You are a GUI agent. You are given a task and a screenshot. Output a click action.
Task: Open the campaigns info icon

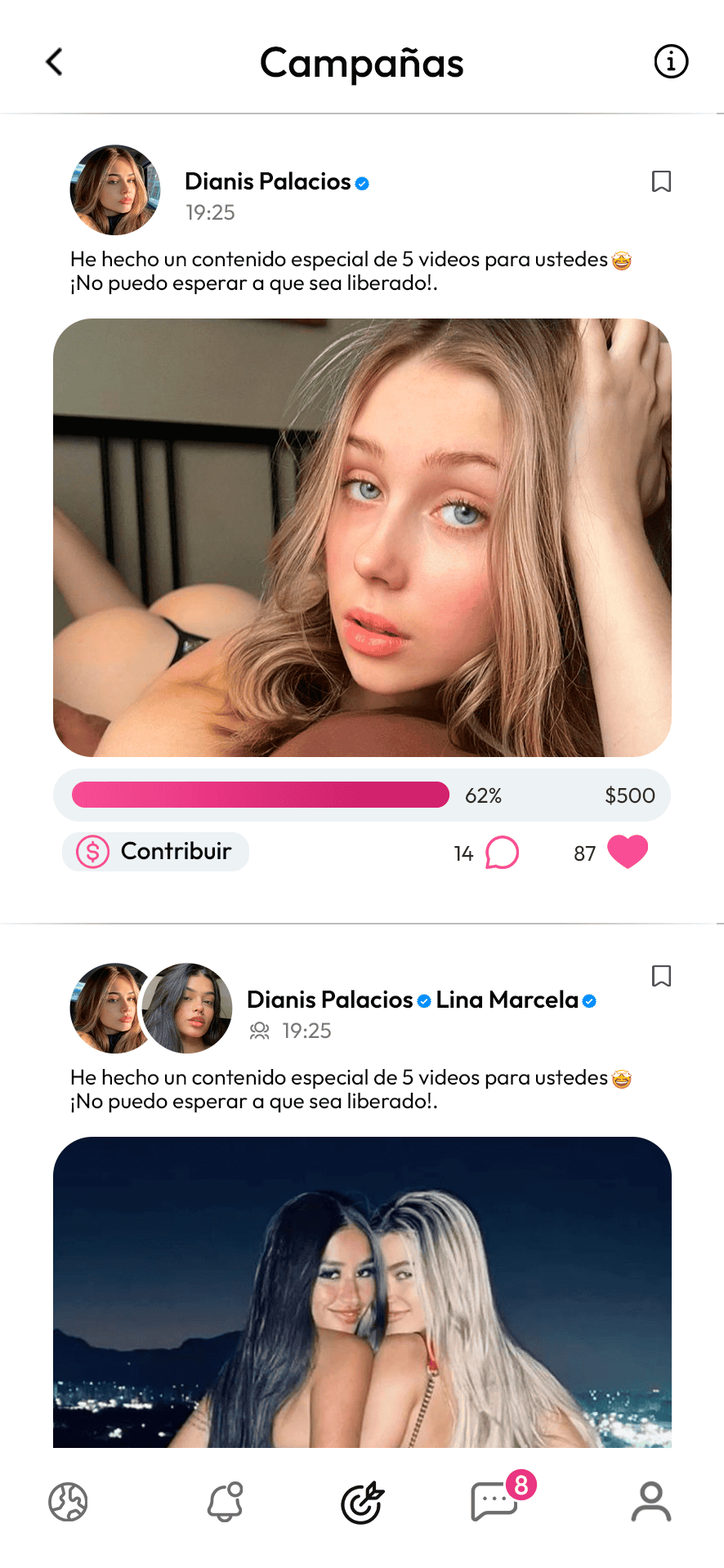tap(671, 62)
